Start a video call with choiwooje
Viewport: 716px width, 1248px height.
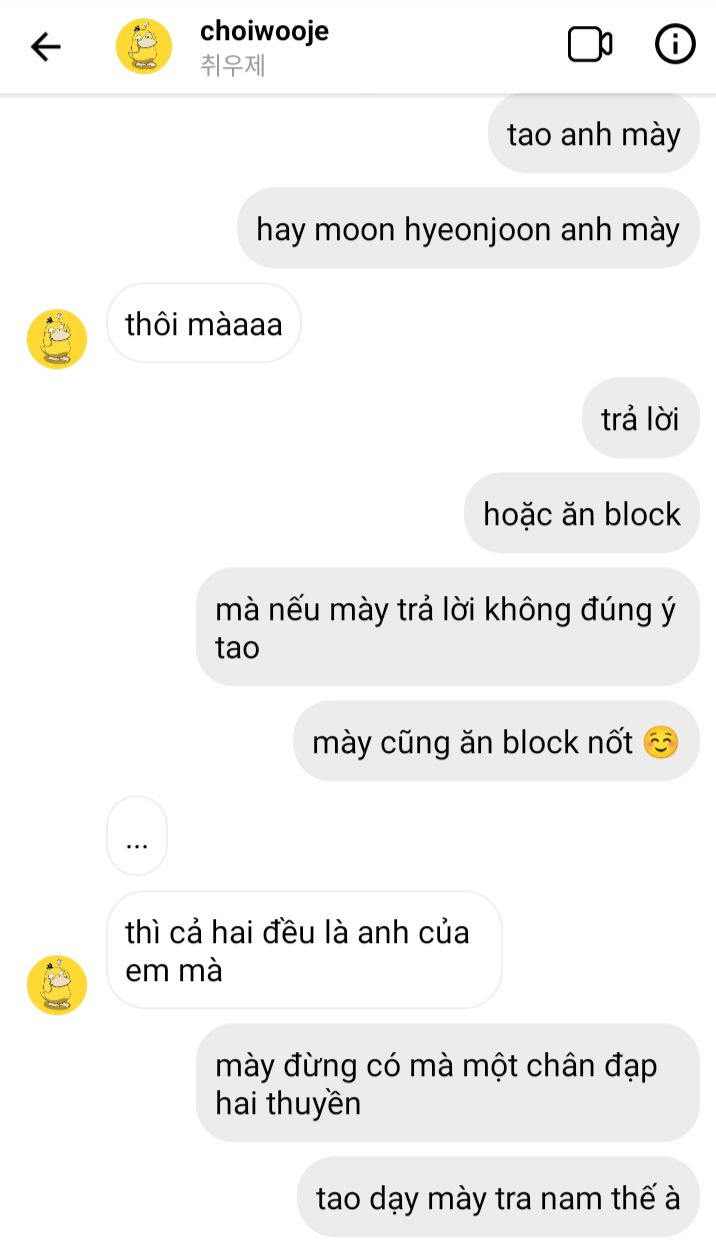click(x=590, y=45)
